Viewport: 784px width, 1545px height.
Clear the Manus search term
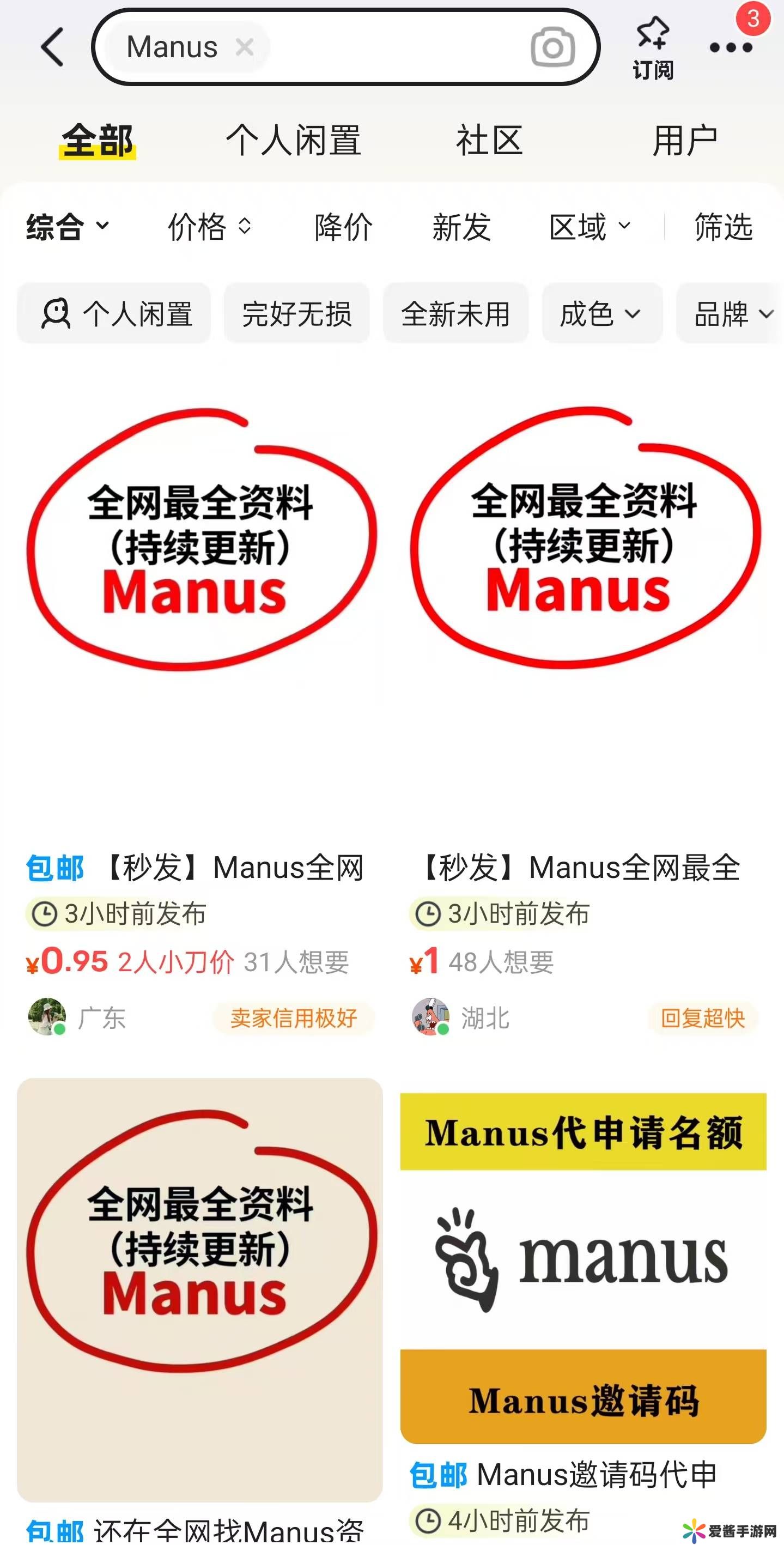click(x=244, y=47)
